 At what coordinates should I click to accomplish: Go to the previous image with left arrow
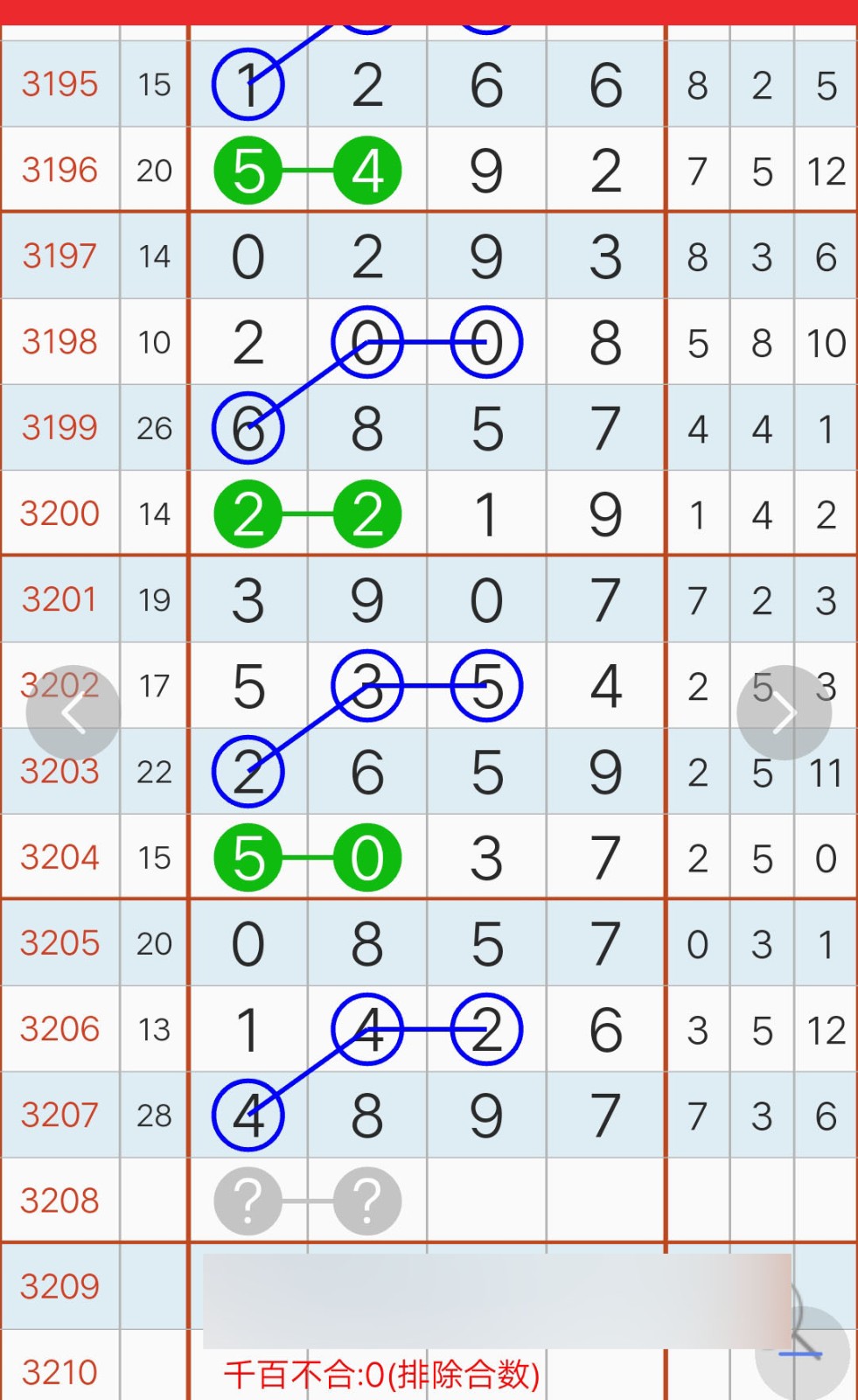tap(73, 713)
